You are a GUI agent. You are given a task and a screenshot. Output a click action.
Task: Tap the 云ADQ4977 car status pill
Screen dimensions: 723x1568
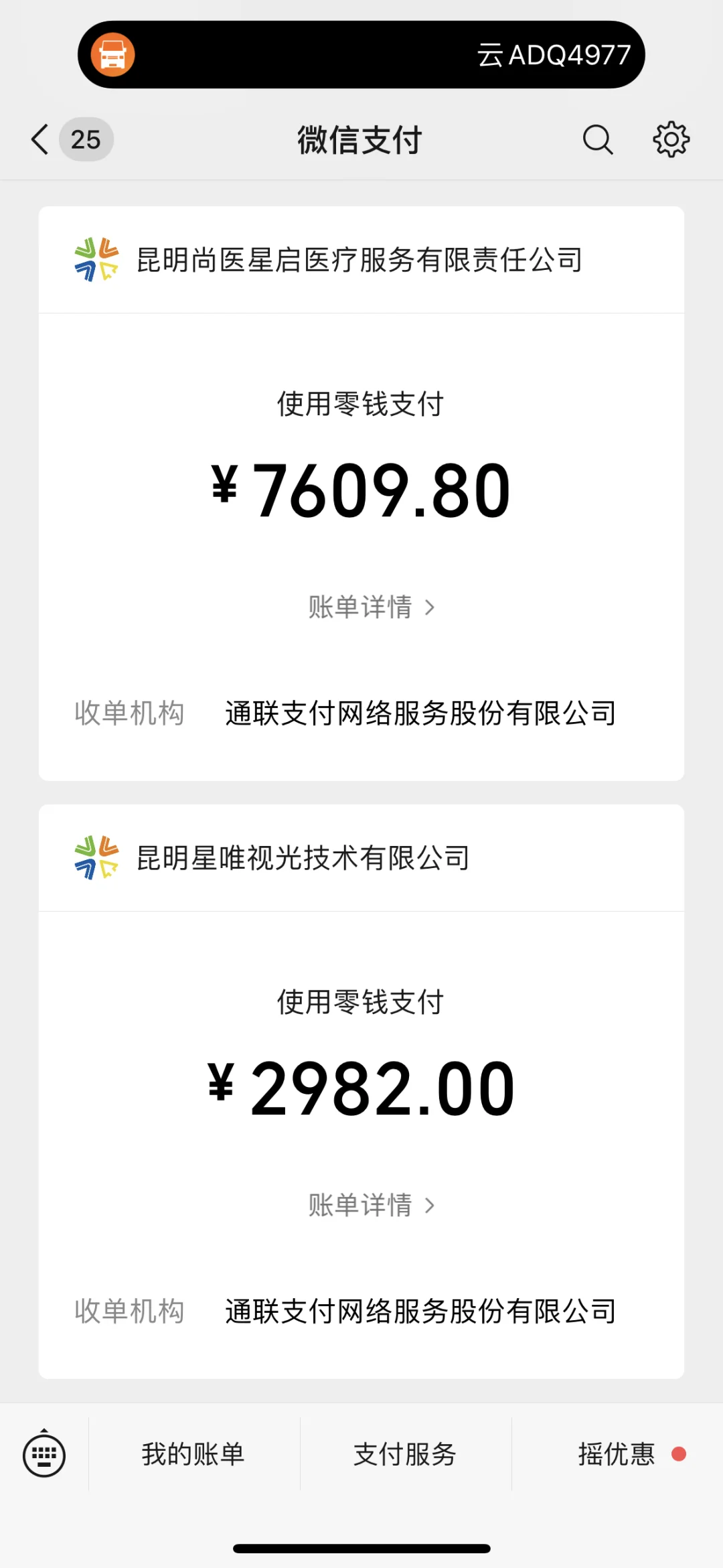coord(361,55)
